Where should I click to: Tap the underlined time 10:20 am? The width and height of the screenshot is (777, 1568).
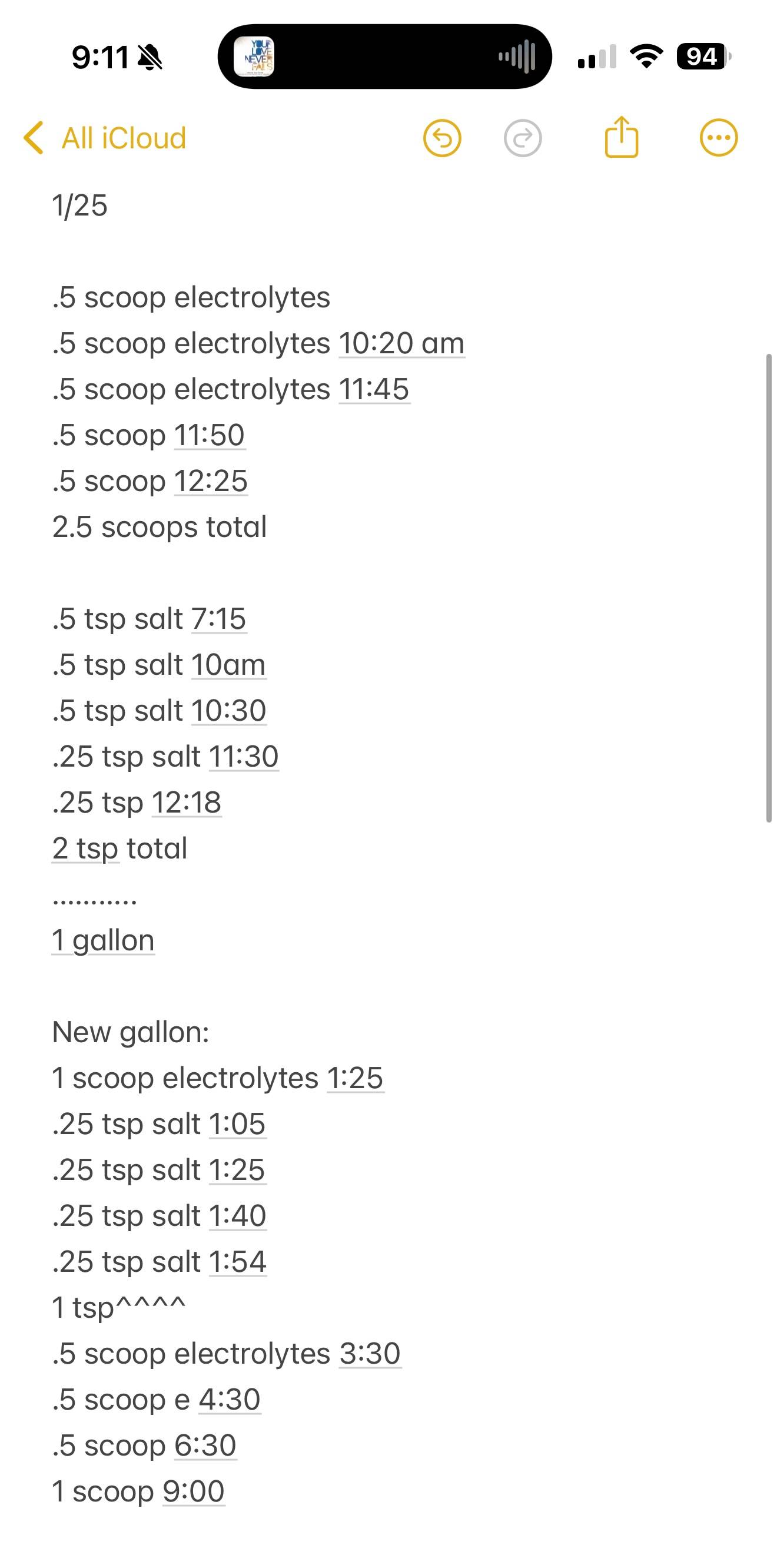401,343
